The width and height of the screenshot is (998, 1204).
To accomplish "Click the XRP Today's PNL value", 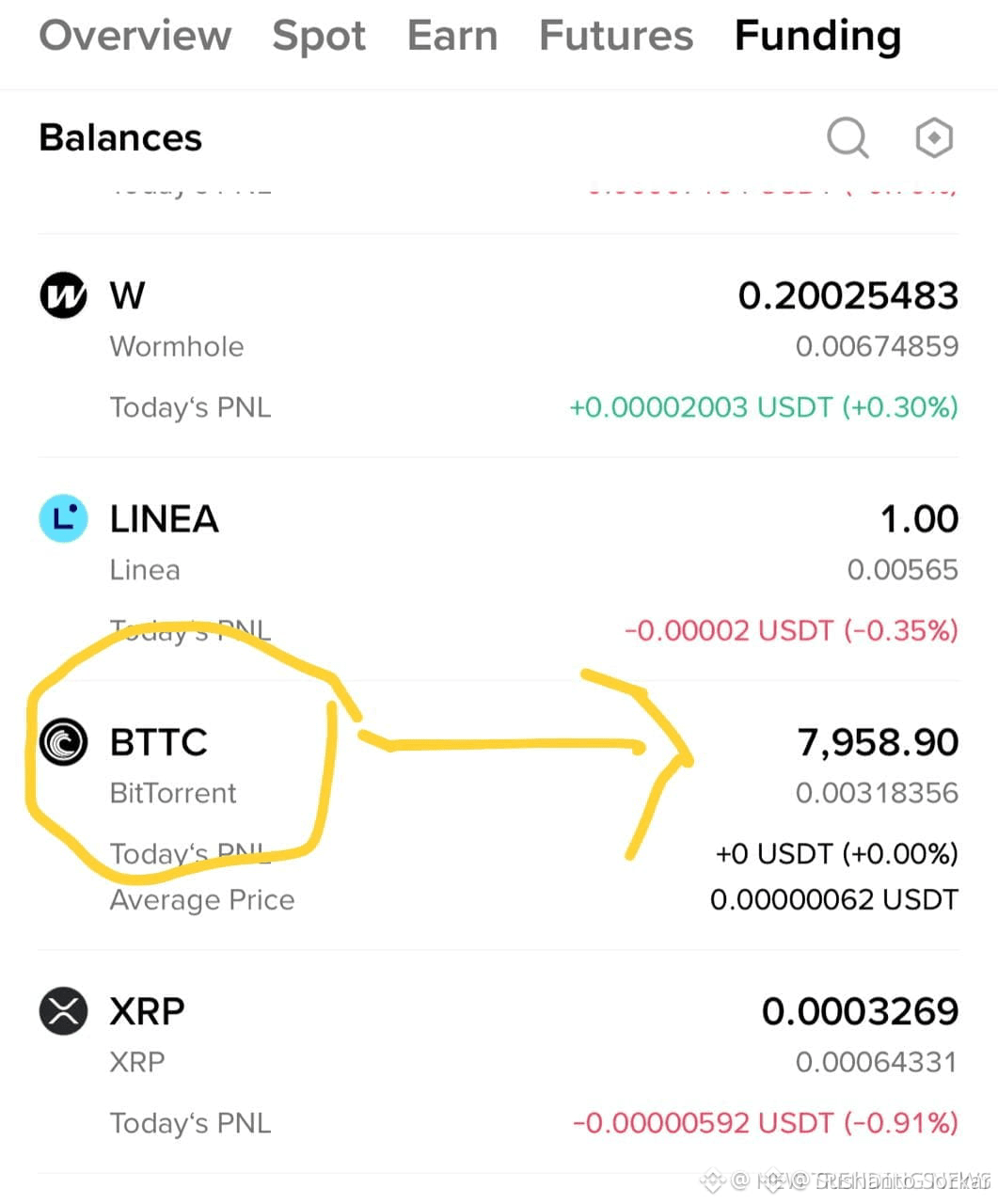I will [x=764, y=1122].
